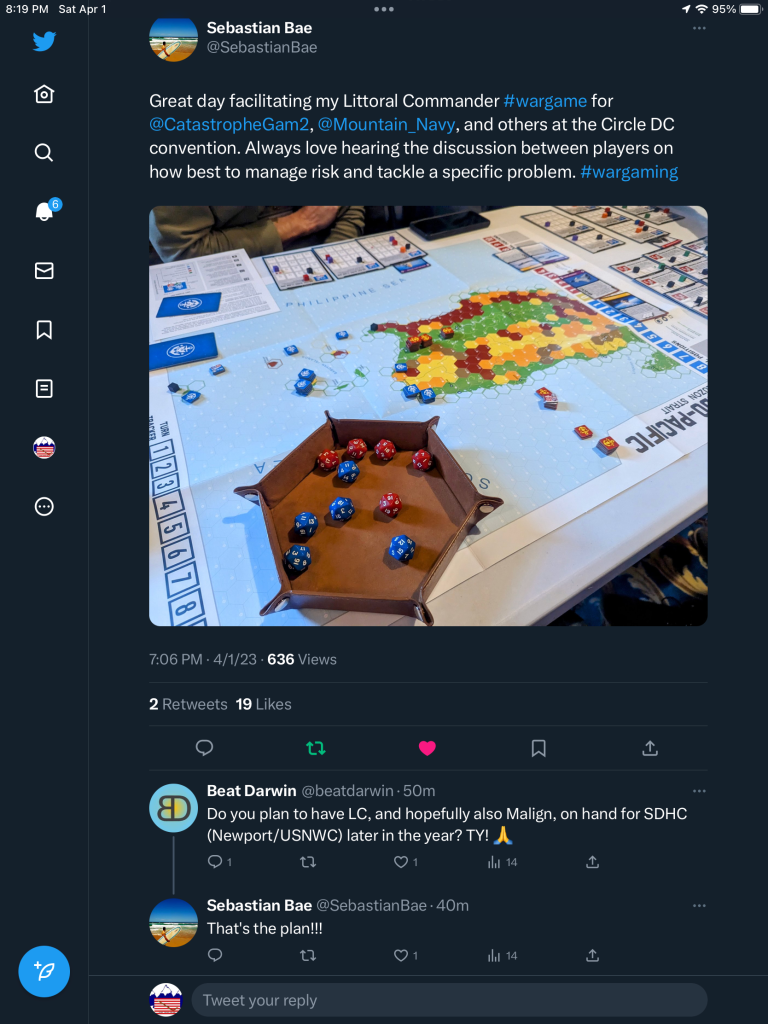Share the main tweet
The image size is (768, 1024).
pos(649,748)
